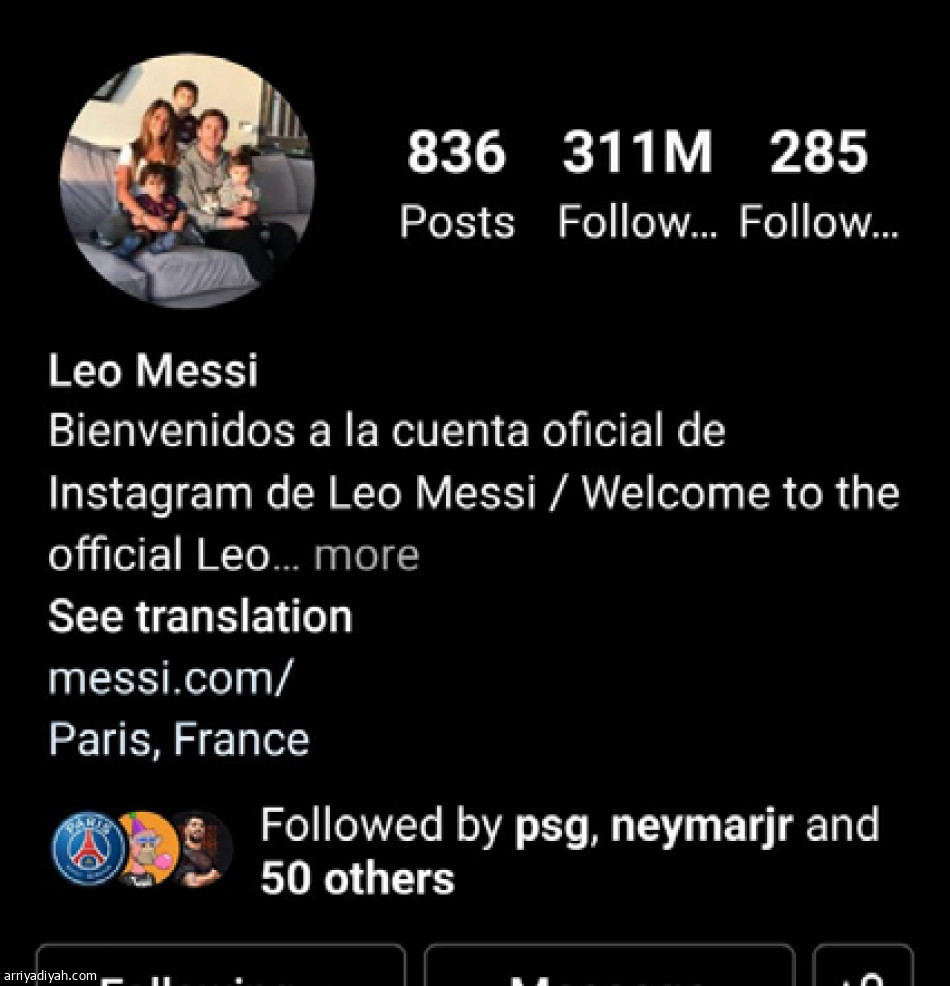Open Leo Messi's profile picture
950x986 pixels.
187,181
